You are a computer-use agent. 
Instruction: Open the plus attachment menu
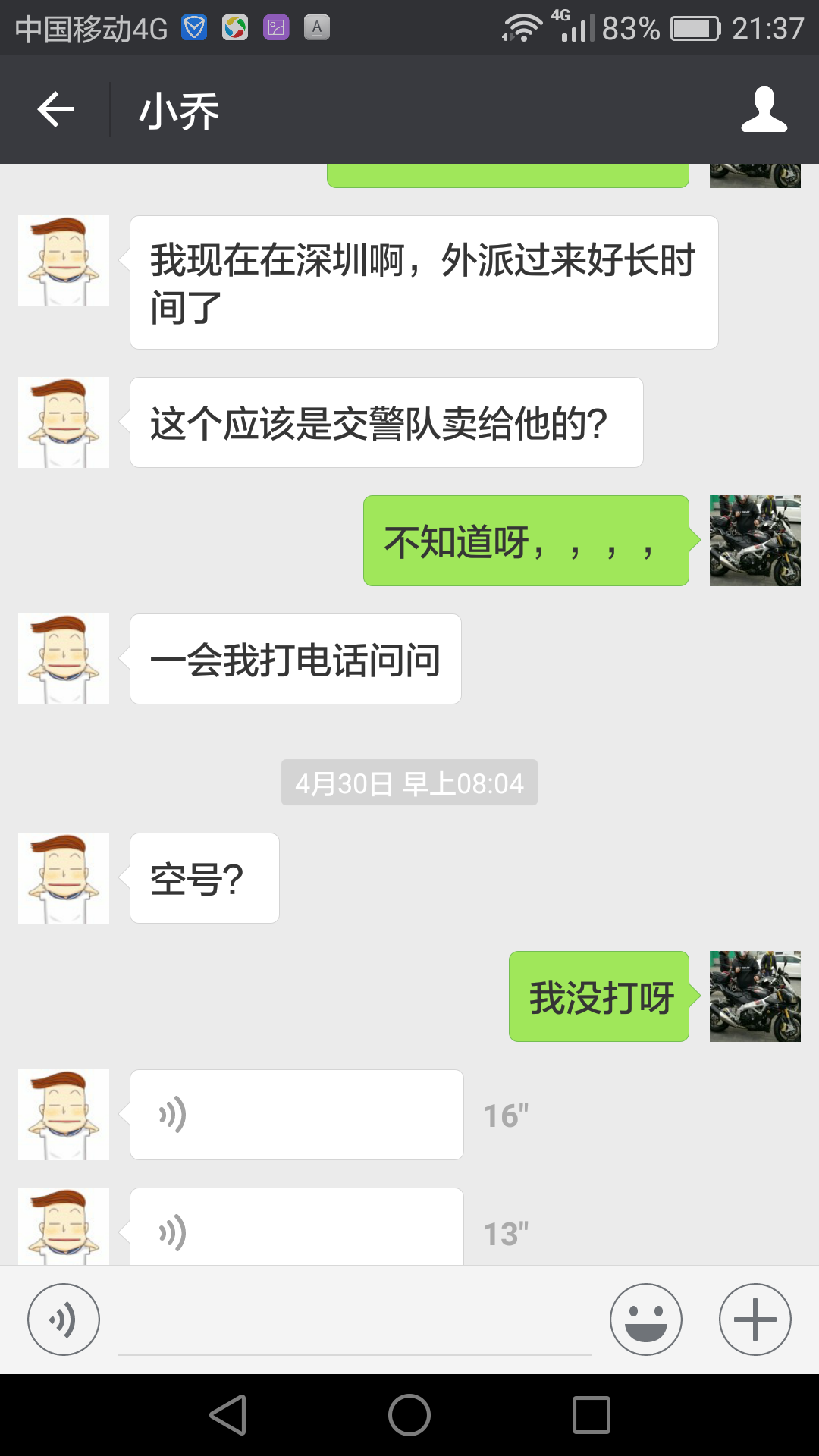point(755,1319)
